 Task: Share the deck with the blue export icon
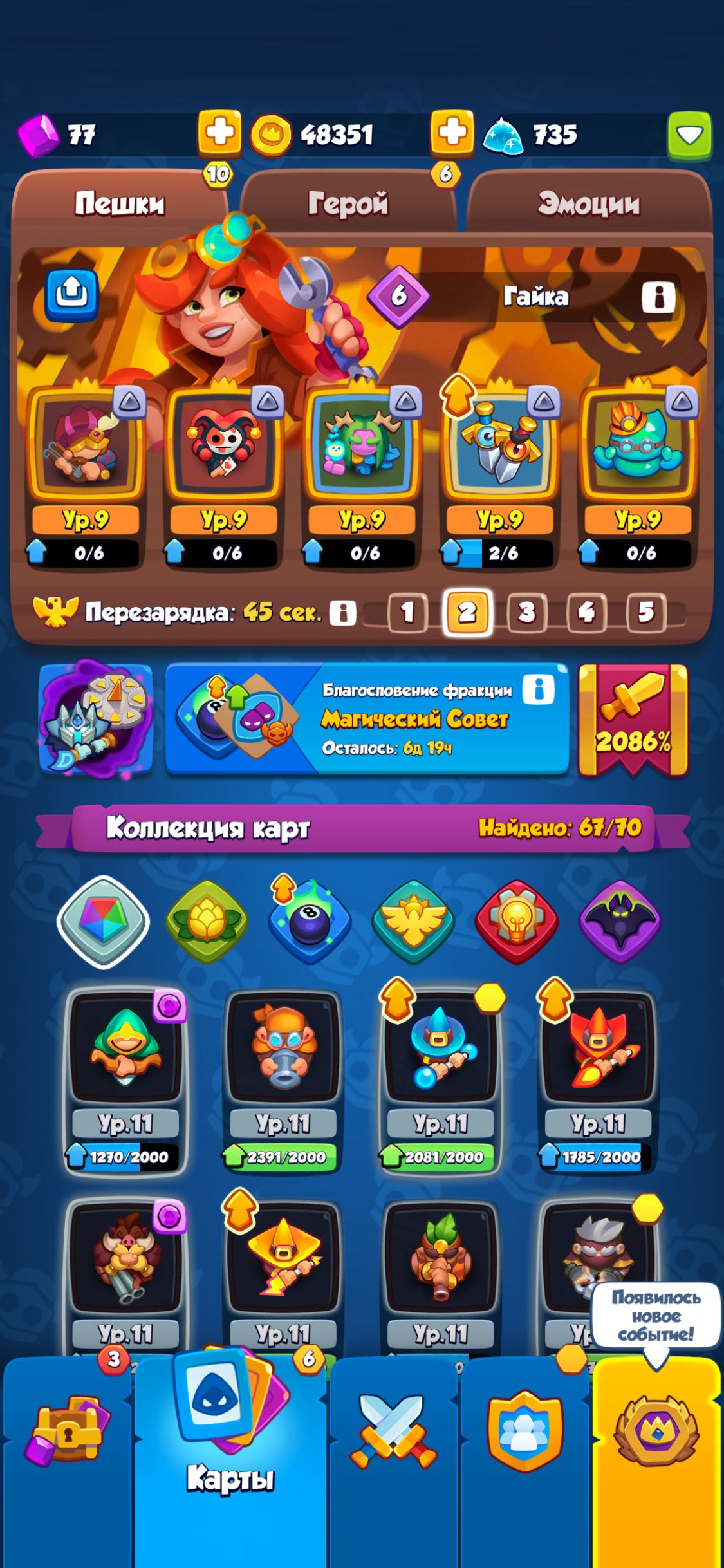coord(71,295)
